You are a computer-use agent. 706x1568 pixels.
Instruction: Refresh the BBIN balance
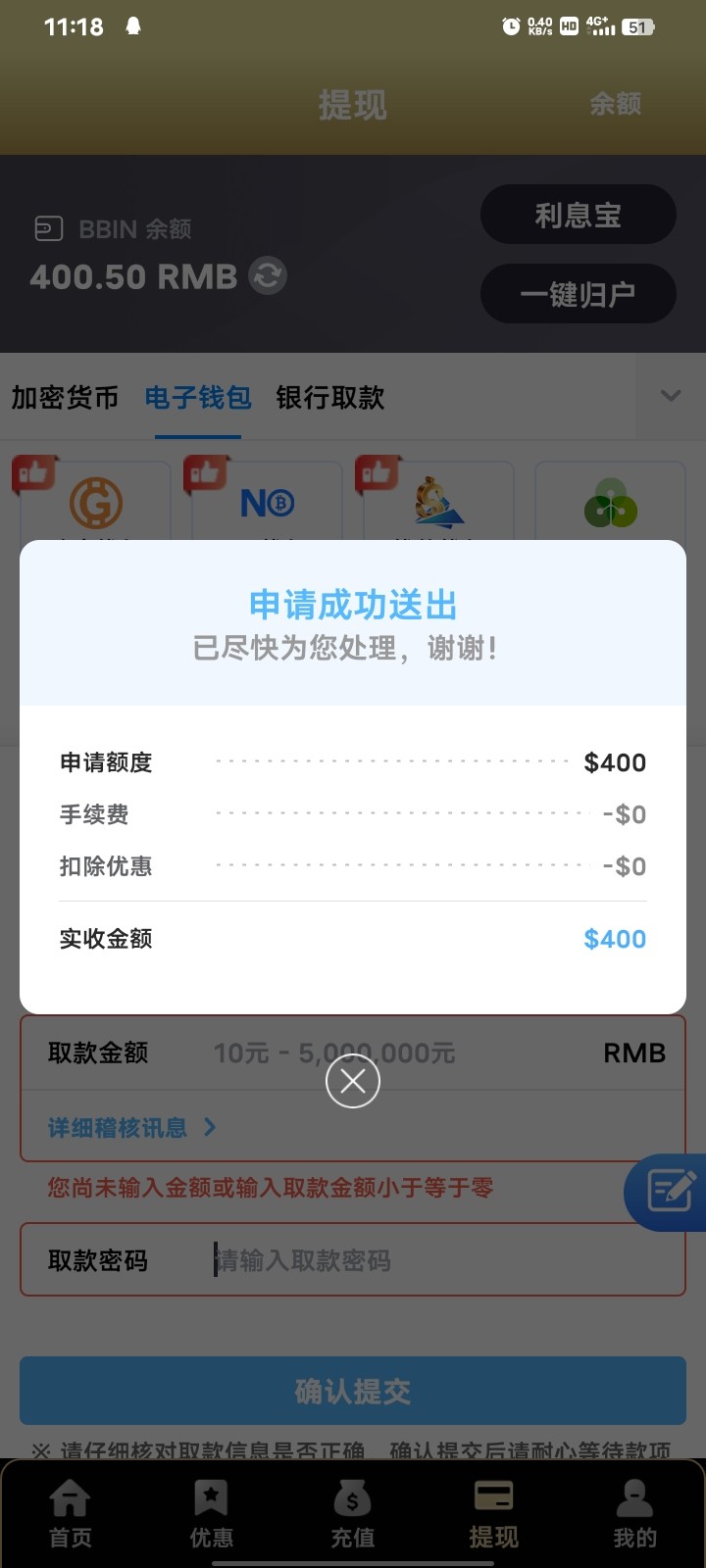[x=268, y=276]
